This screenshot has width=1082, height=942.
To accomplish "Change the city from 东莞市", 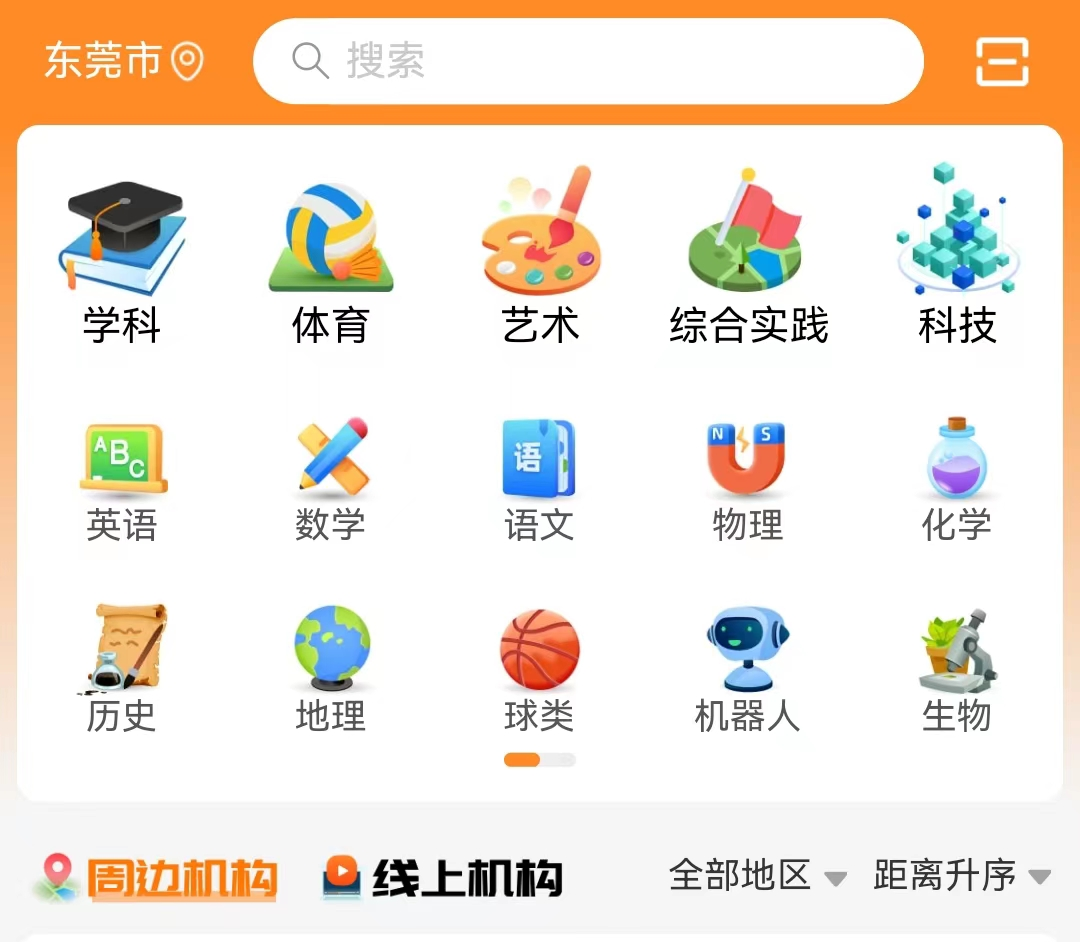I will click(123, 61).
